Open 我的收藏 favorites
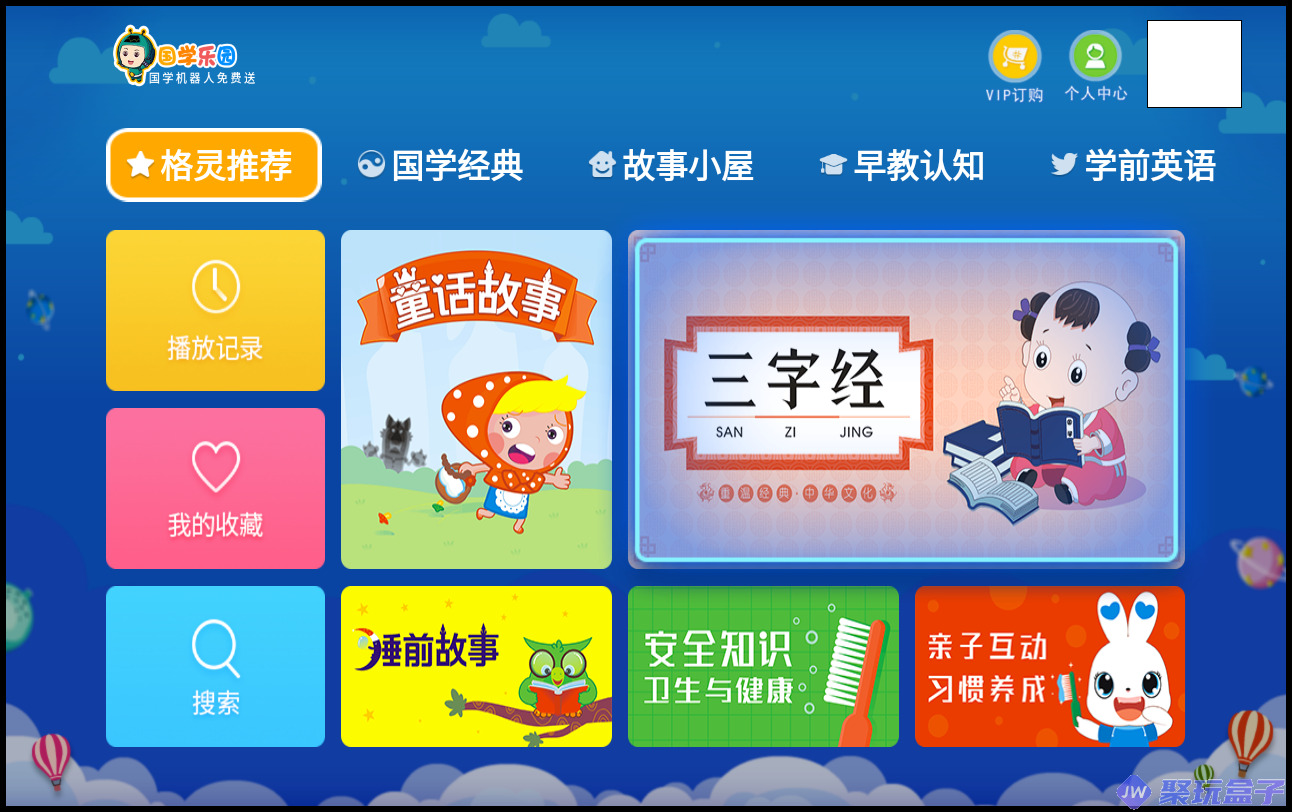 click(215, 488)
